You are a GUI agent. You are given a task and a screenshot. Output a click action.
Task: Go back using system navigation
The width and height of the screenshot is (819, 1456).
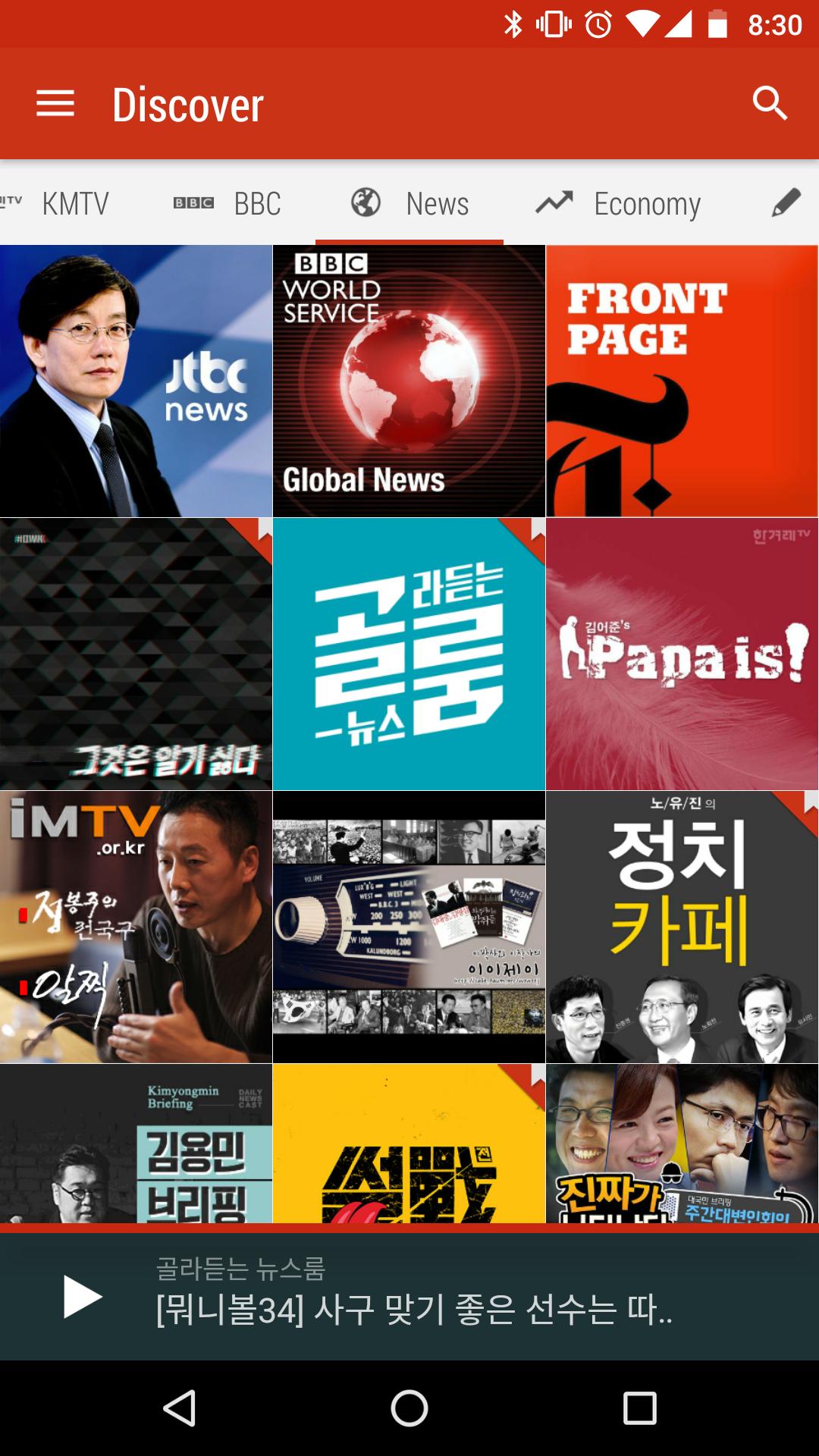tap(180, 1408)
